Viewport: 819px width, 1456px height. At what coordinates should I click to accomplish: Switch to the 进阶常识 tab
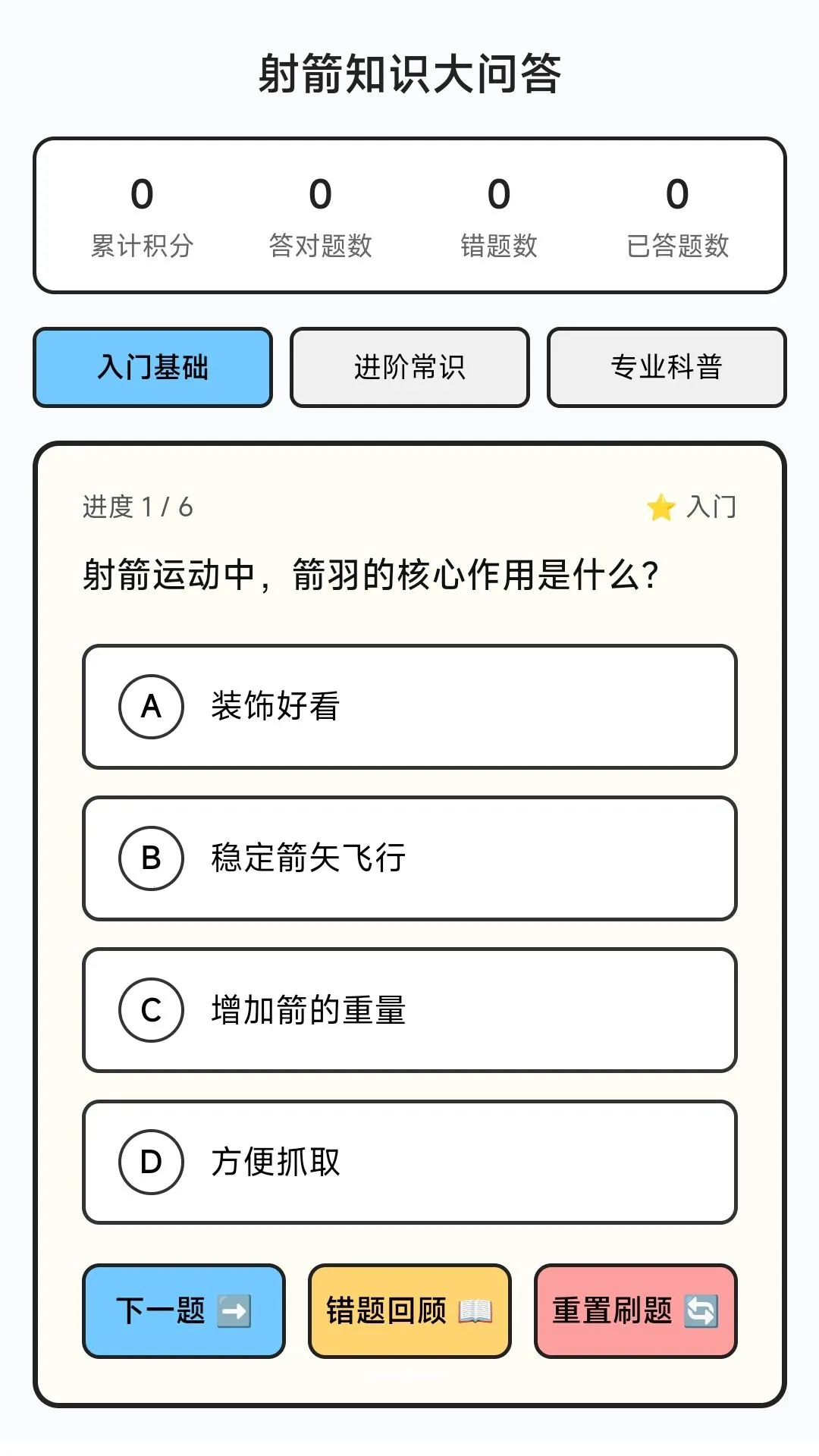[x=409, y=368]
